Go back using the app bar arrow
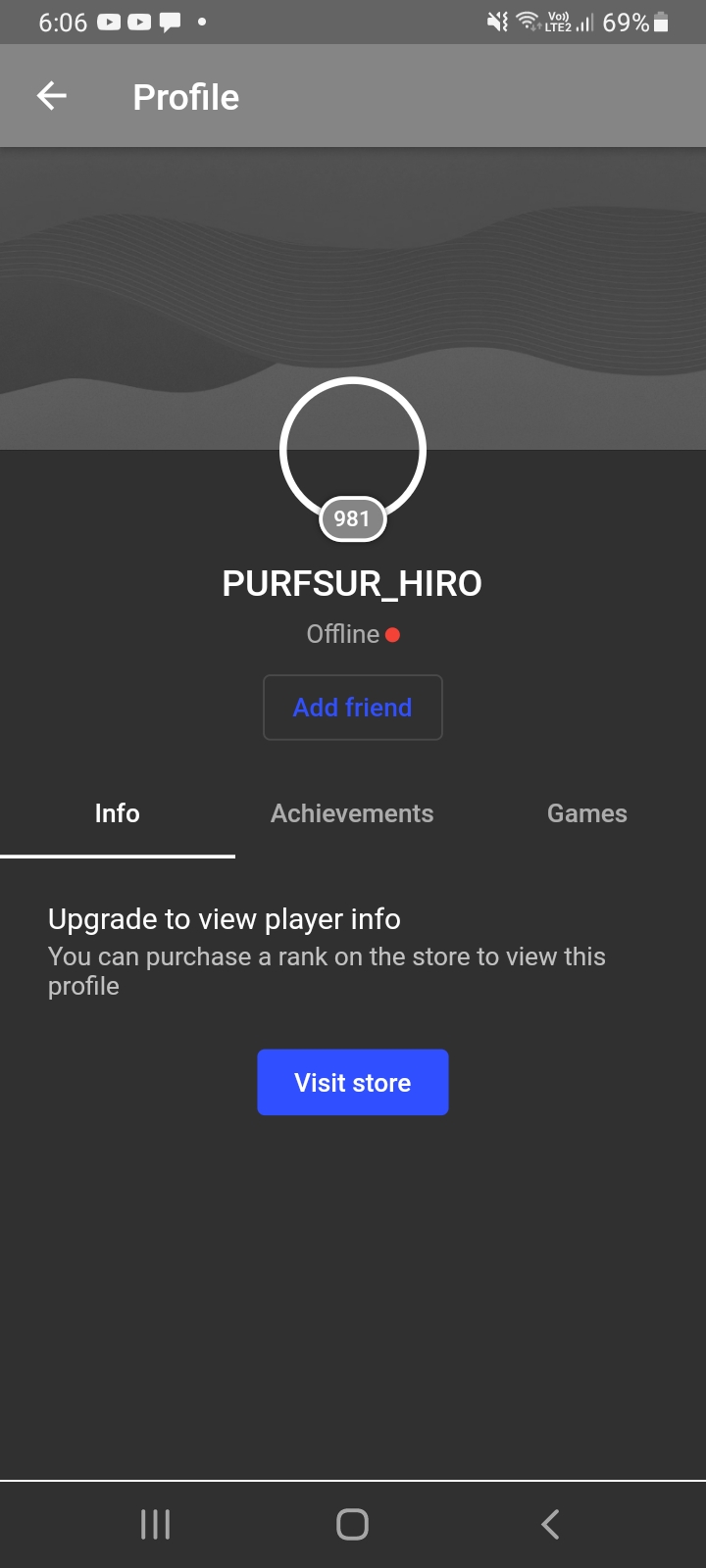 point(52,96)
